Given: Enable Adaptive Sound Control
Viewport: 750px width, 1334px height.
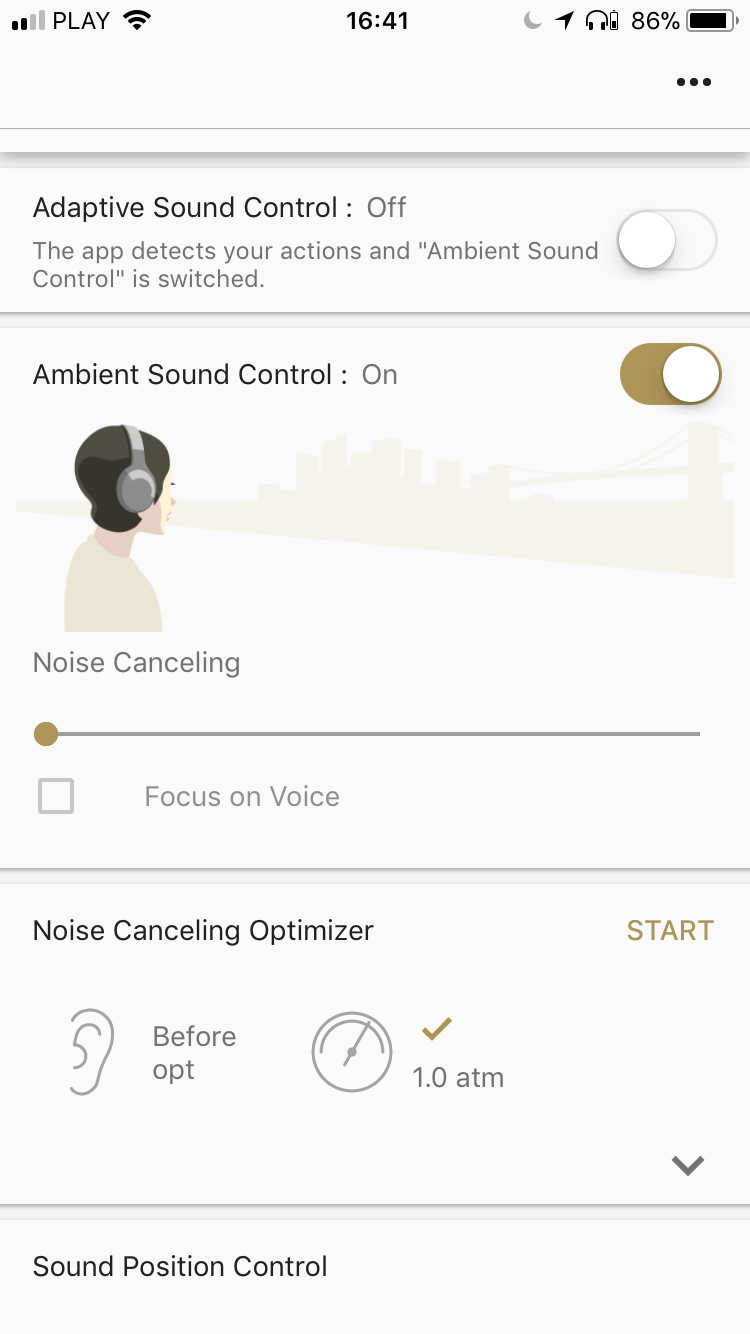Looking at the screenshot, I should click(667, 240).
